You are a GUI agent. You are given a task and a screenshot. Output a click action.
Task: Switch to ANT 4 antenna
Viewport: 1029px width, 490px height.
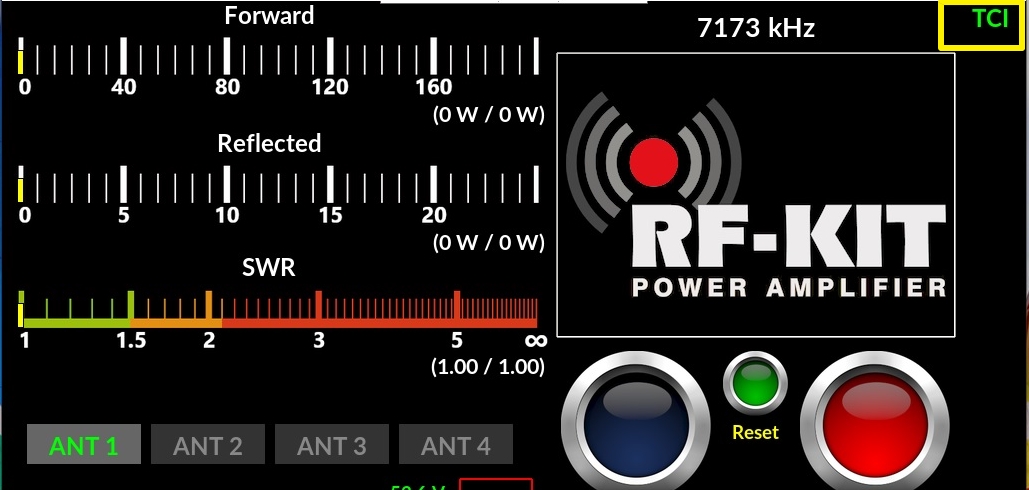(x=456, y=445)
